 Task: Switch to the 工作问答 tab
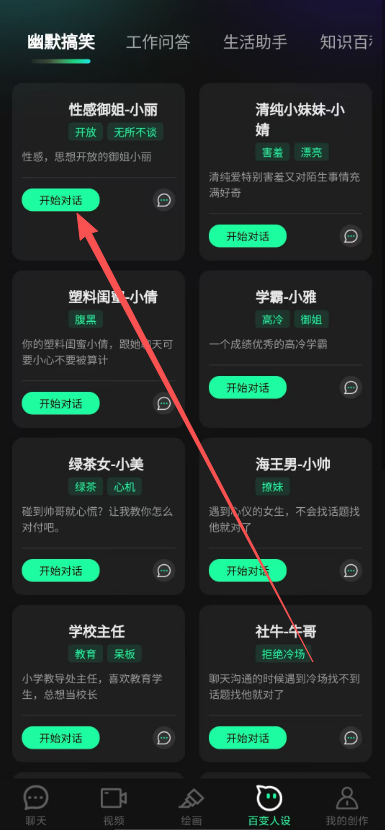coord(158,42)
